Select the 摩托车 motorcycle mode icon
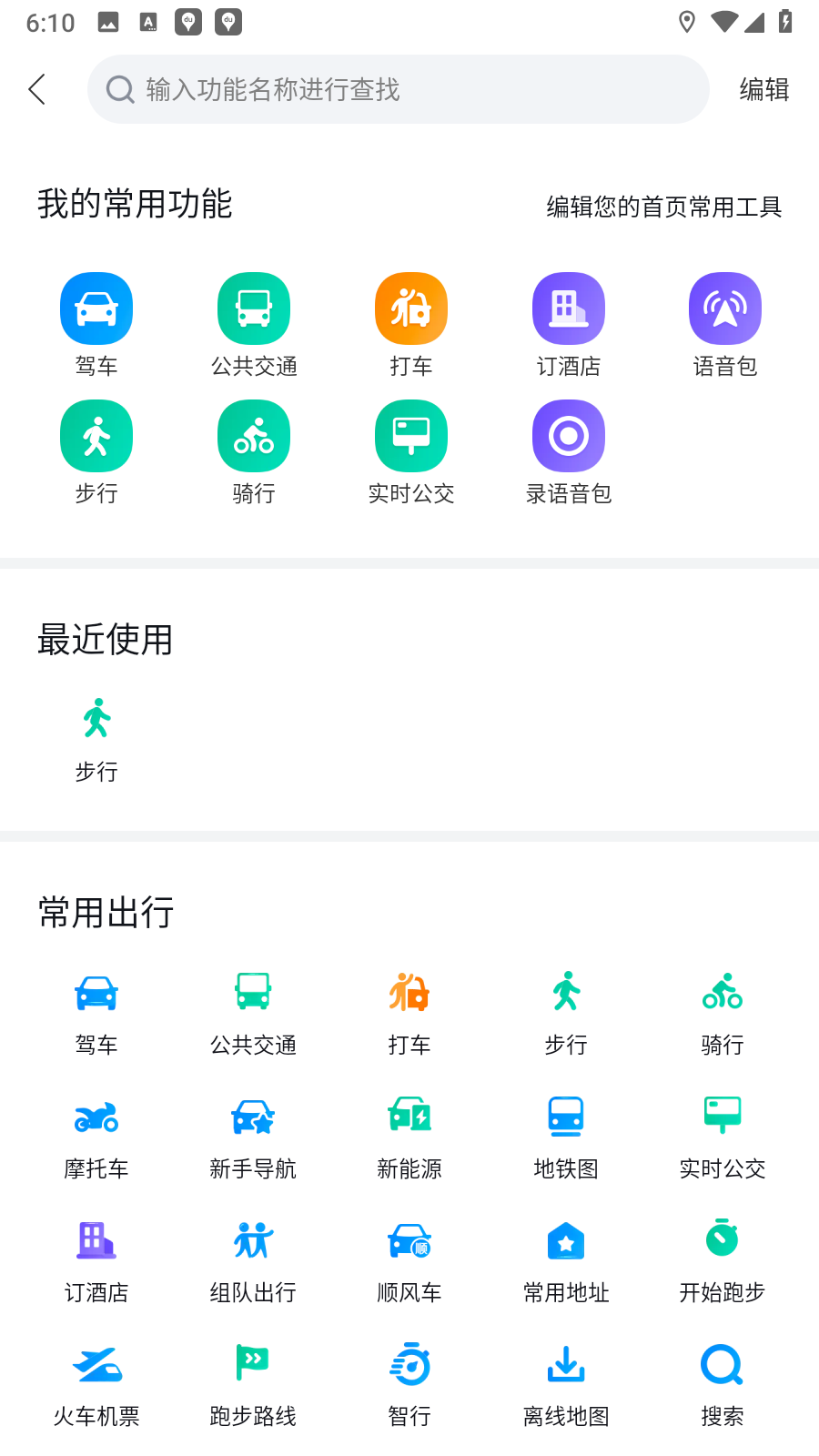Viewport: 819px width, 1456px height. pyautogui.click(x=96, y=1117)
